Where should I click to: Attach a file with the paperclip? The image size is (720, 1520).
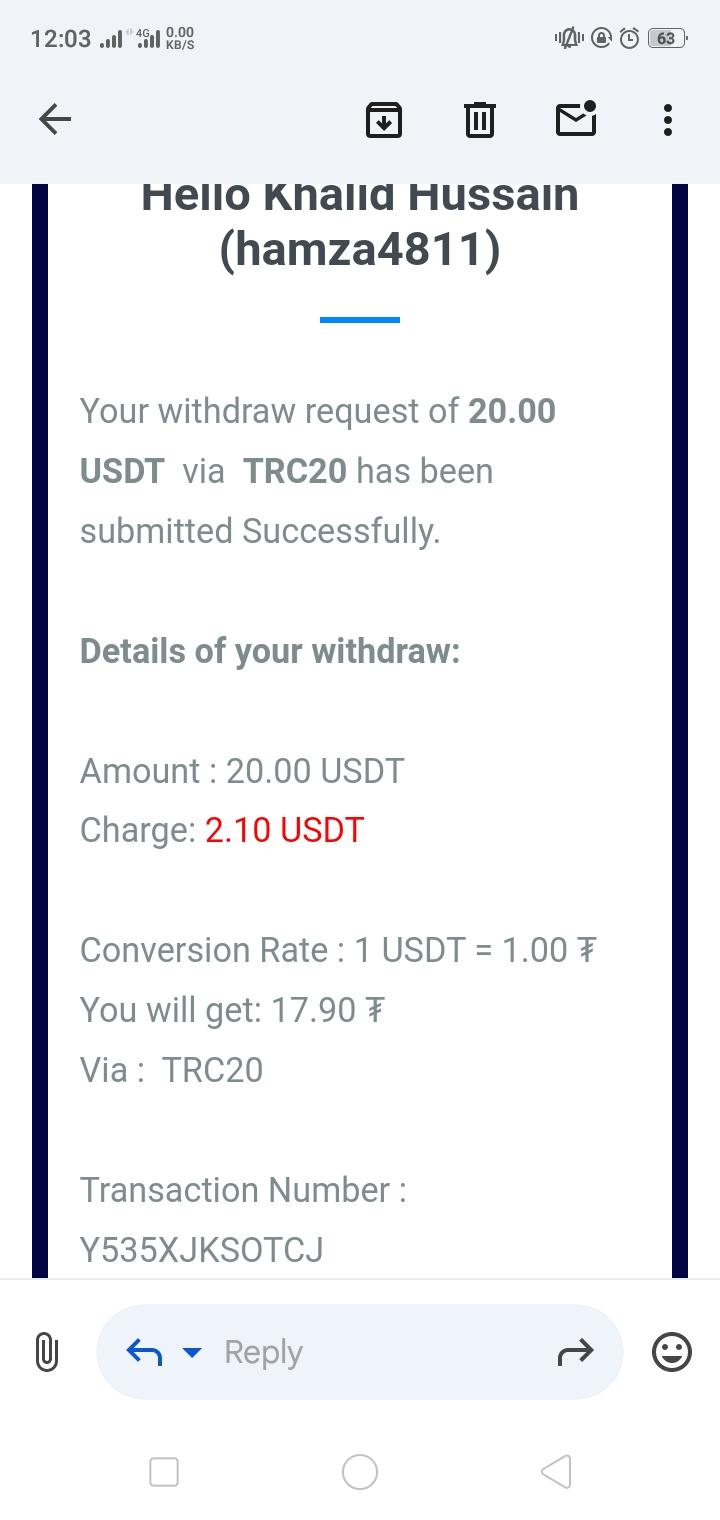click(x=46, y=1353)
